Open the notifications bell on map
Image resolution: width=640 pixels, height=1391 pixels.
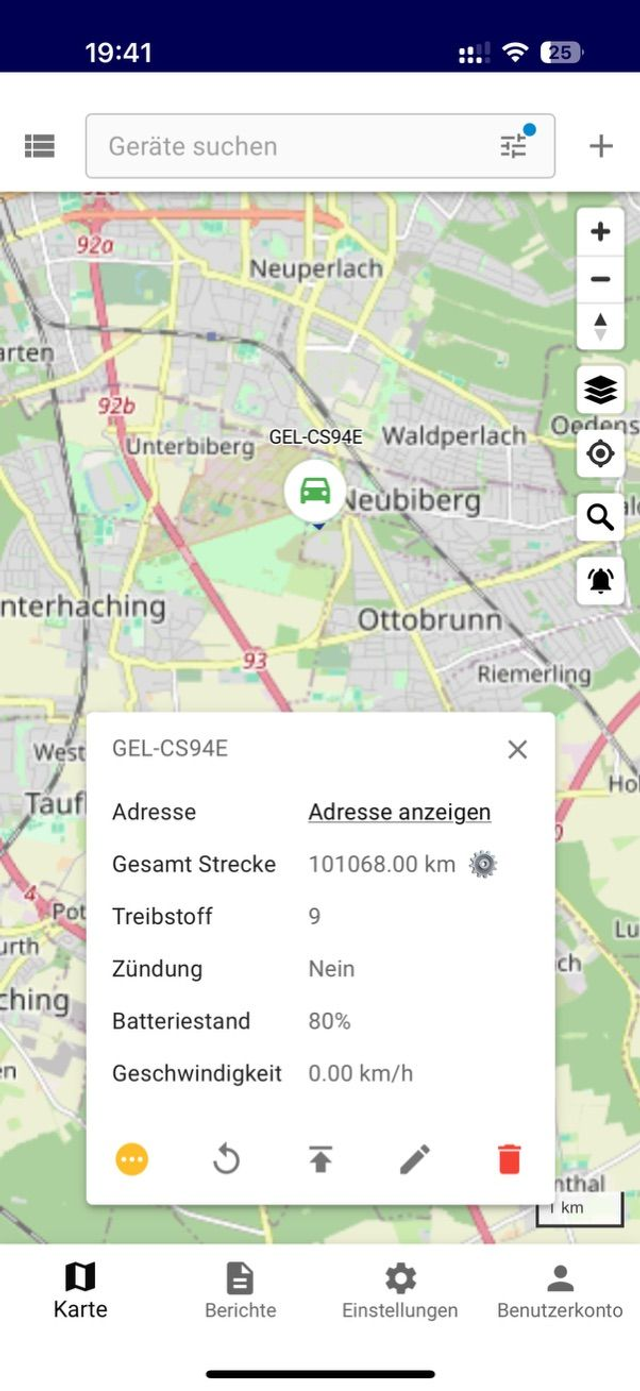pos(600,580)
